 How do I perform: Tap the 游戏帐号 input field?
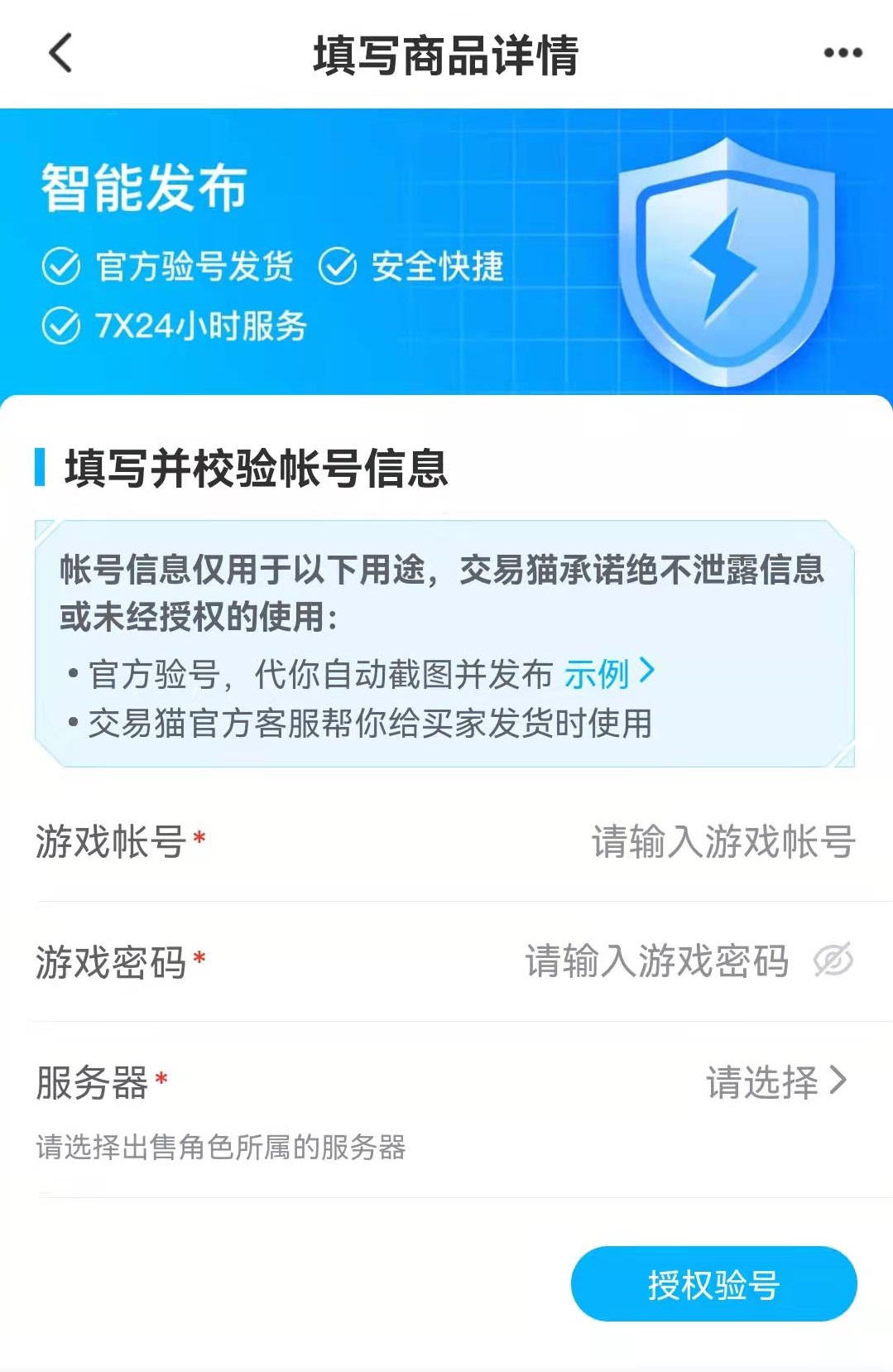(722, 841)
